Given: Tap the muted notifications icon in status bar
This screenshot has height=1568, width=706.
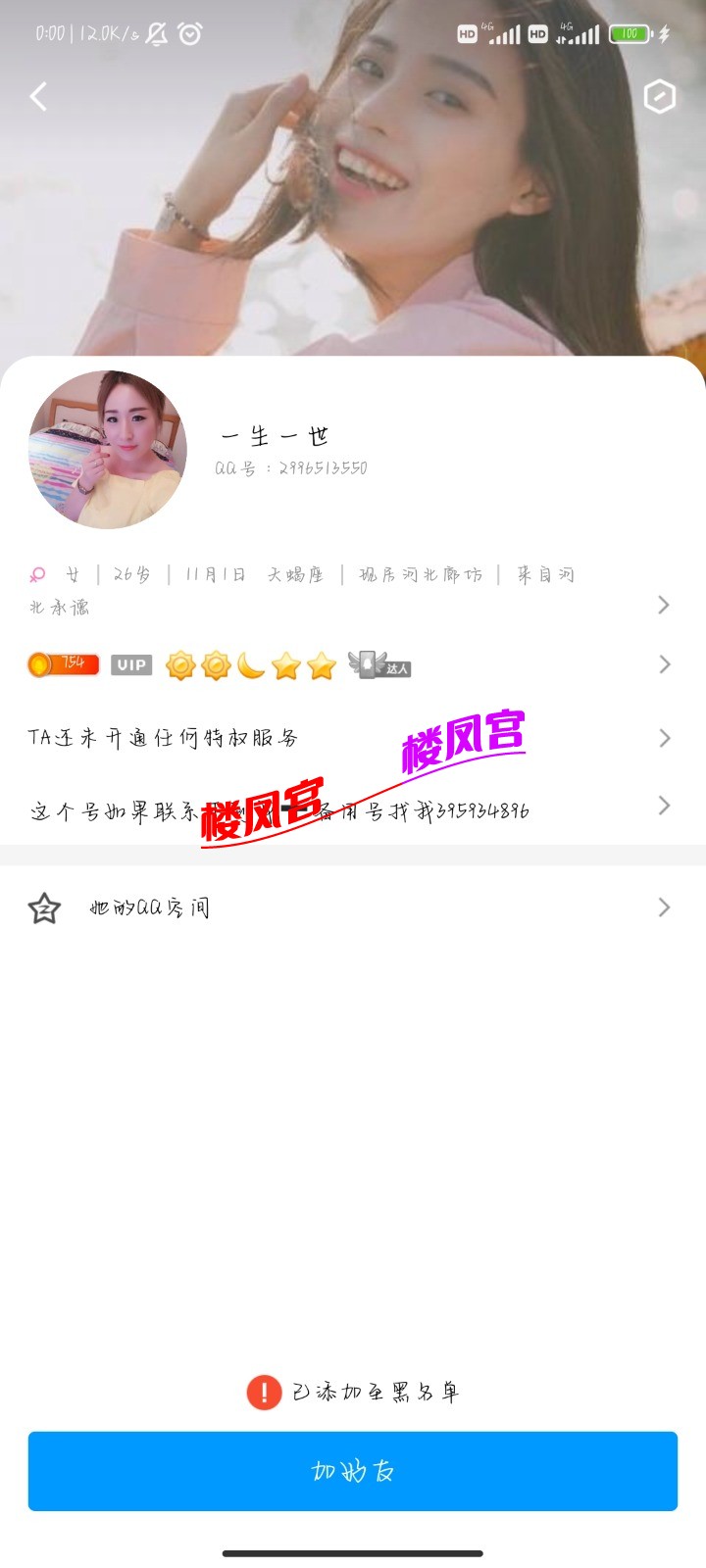Looking at the screenshot, I should [153, 32].
